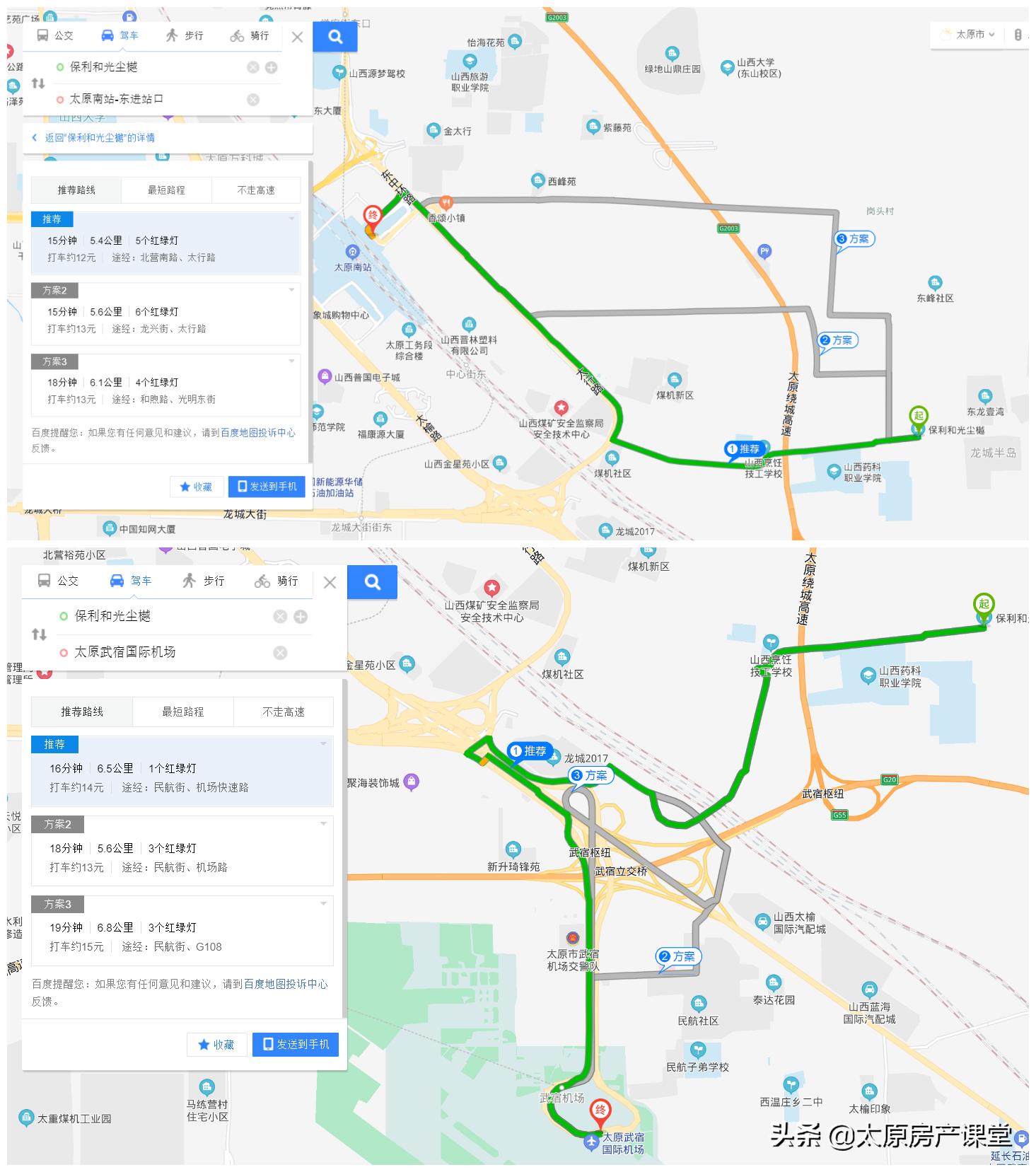Image resolution: width=1036 pixels, height=1172 pixels.
Task: Click the blue search magnifier icon
Action: [334, 37]
